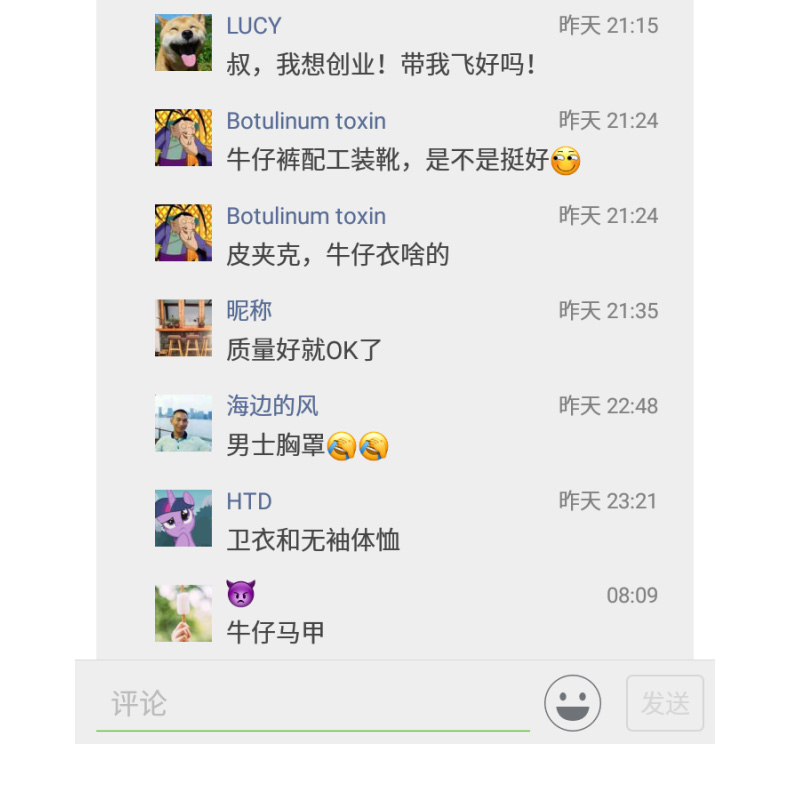Select the comment 牛仔马甲 to reply
790x809 pixels.
(x=276, y=633)
